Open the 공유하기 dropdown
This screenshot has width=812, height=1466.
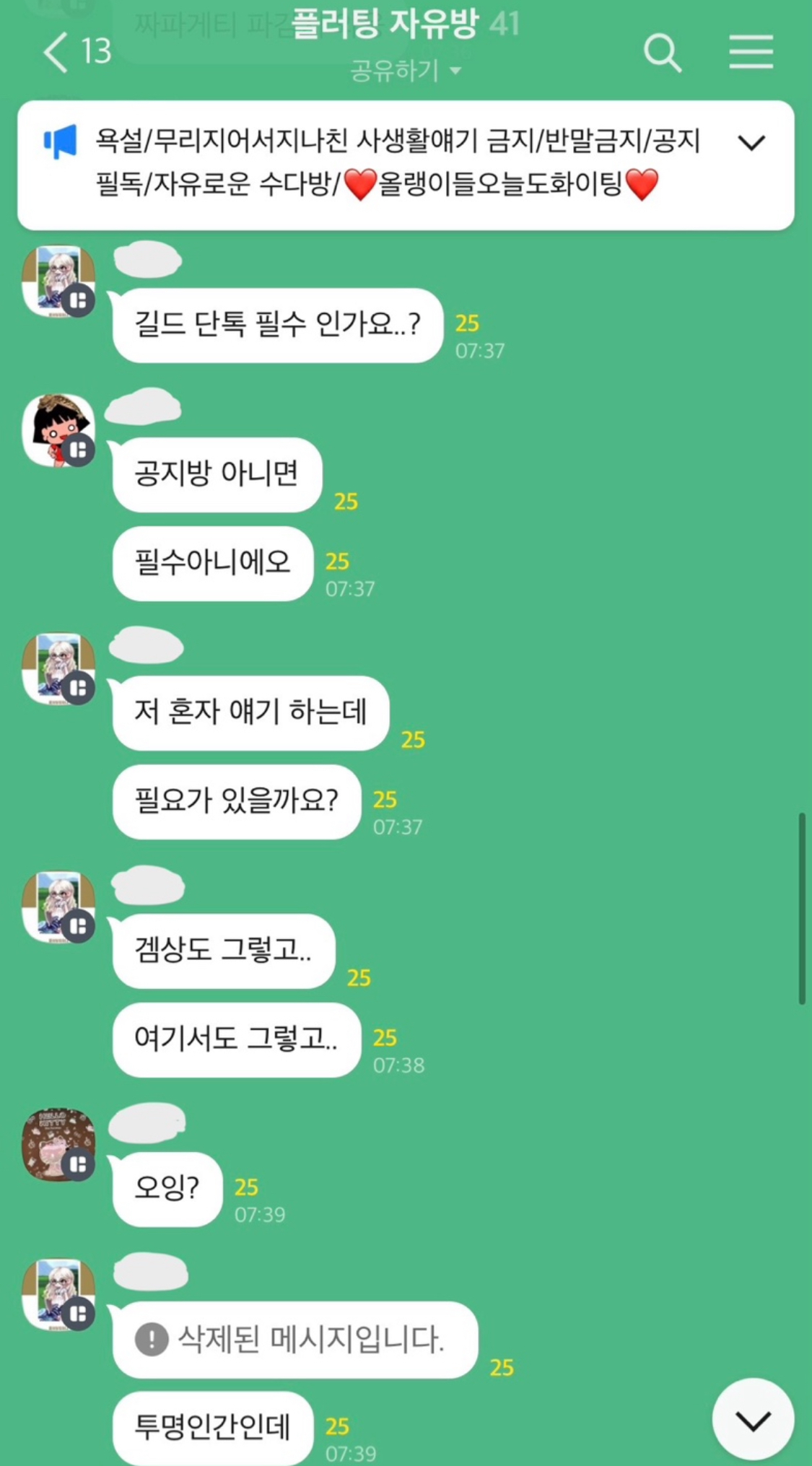point(405,71)
